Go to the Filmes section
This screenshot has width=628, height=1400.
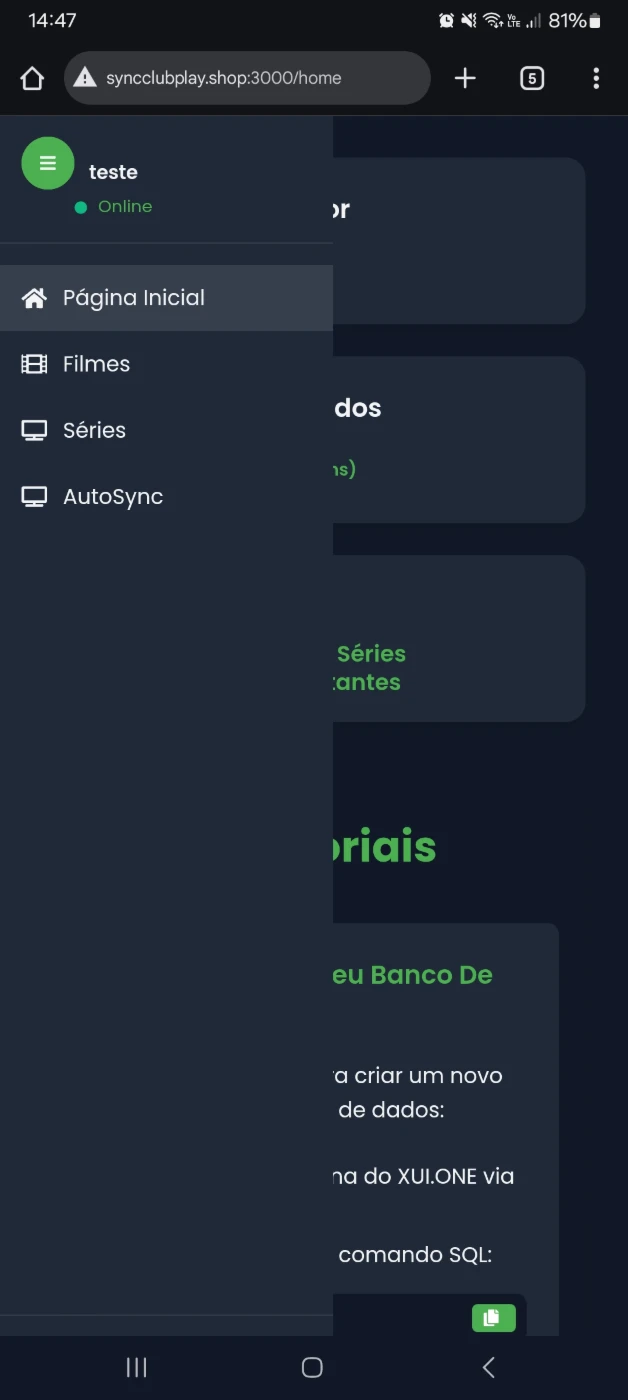pos(166,364)
